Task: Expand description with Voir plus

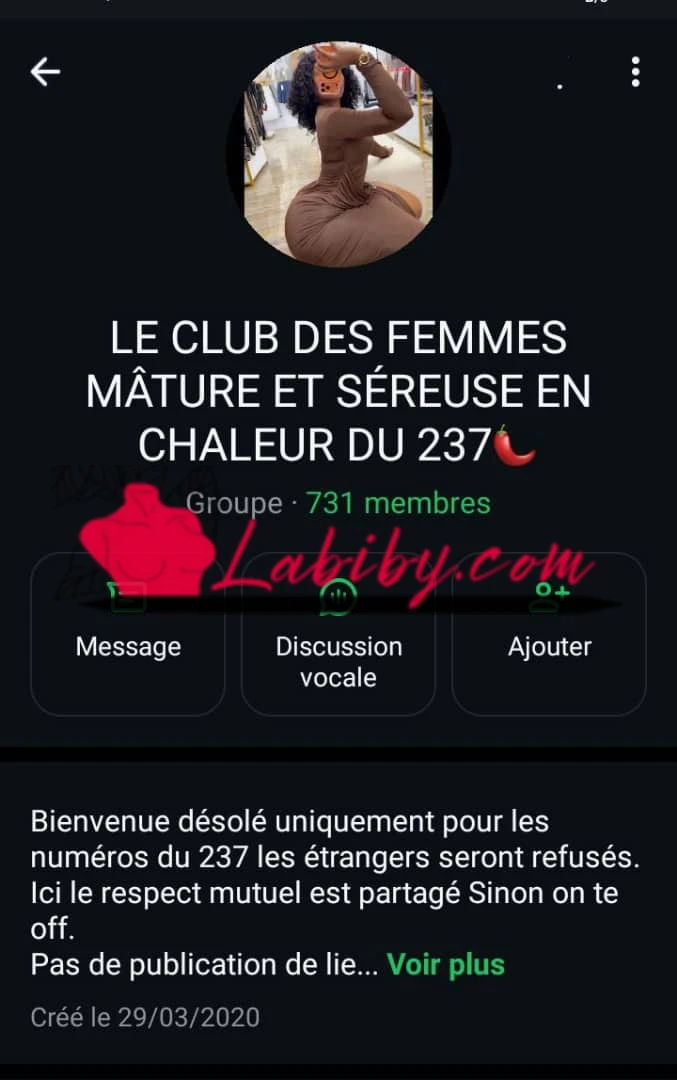Action: (x=445, y=965)
